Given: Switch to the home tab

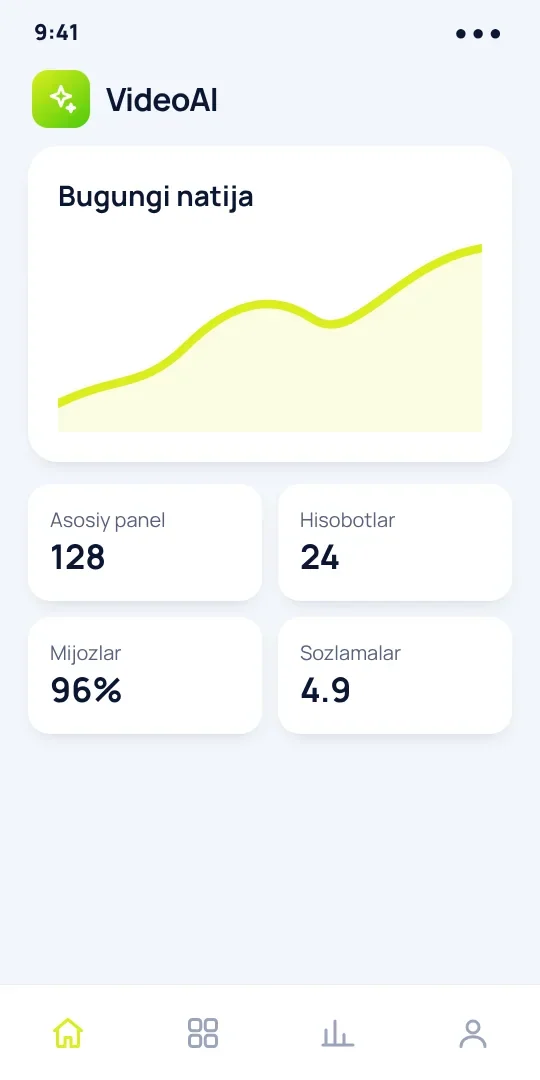Looking at the screenshot, I should click(68, 1033).
